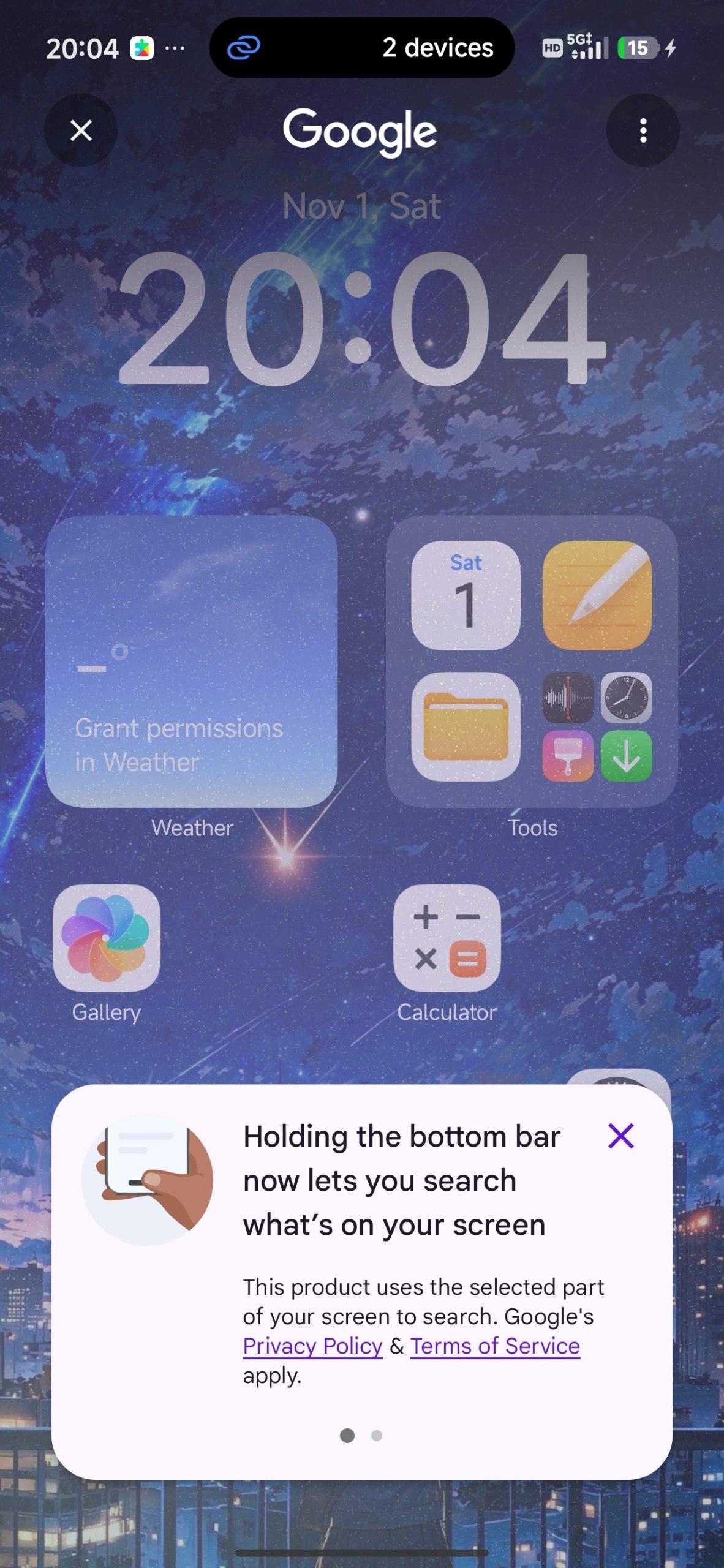Open the Privacy Policy link
This screenshot has width=724, height=1568.
click(x=312, y=1346)
